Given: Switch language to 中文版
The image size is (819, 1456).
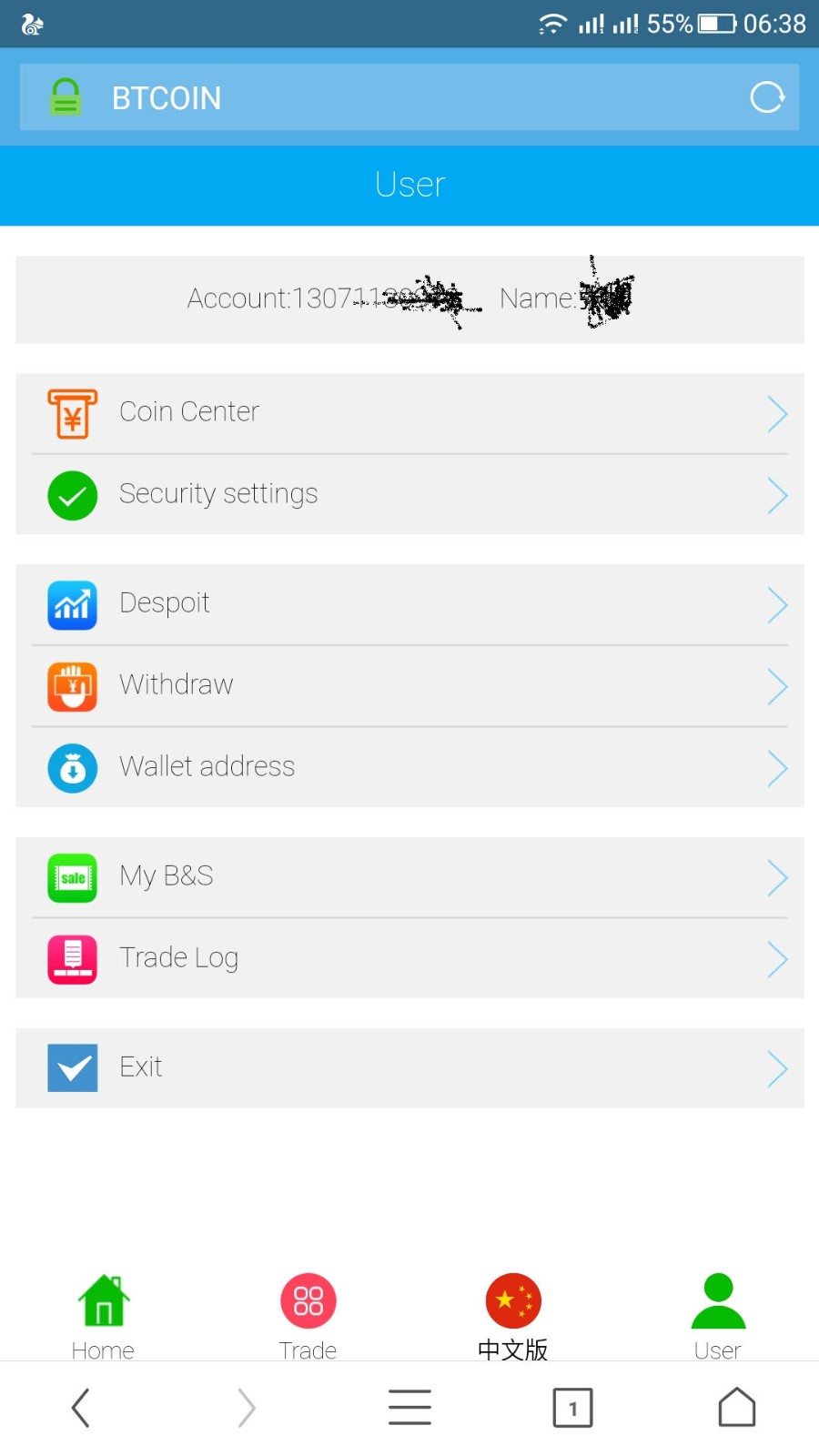Looking at the screenshot, I should 513,1316.
